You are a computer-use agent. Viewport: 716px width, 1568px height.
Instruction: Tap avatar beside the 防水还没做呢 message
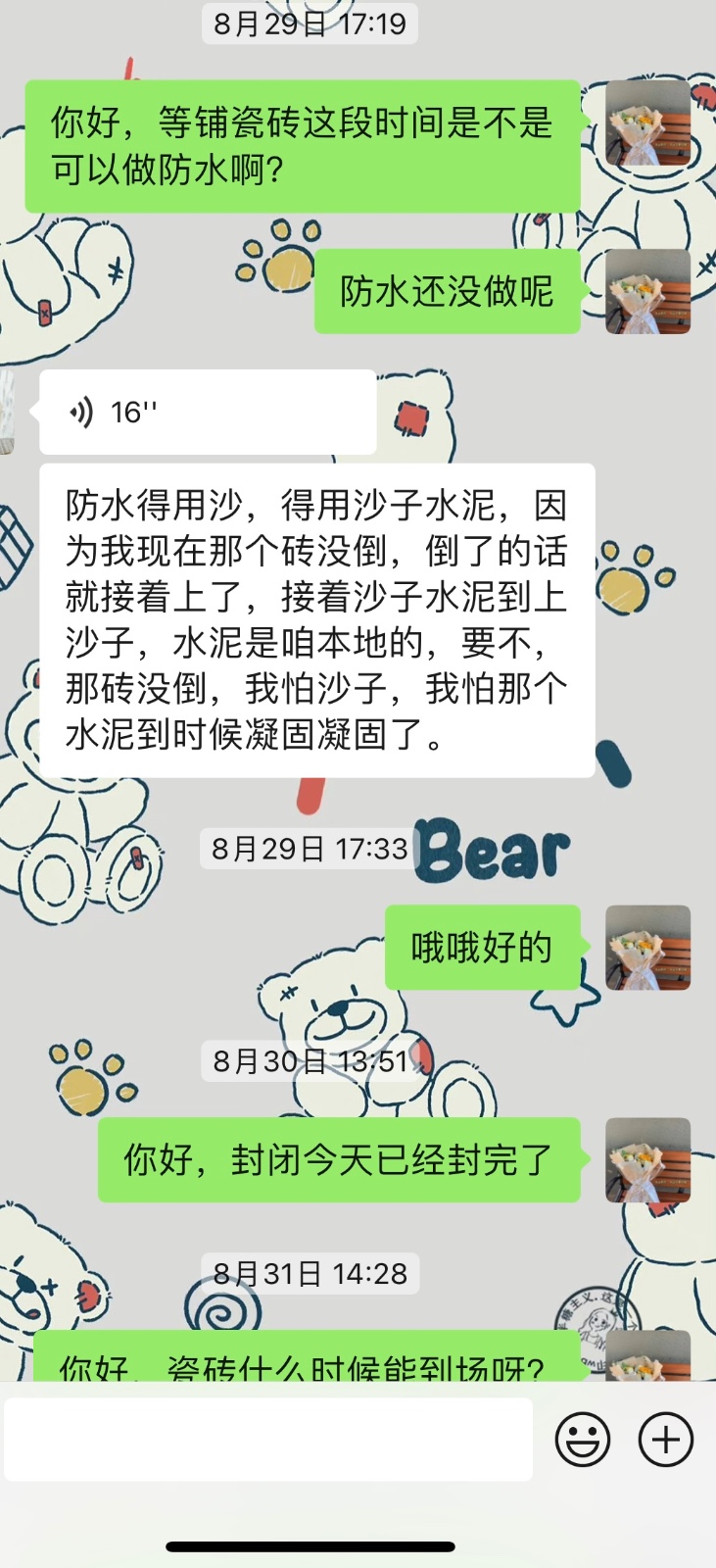pyautogui.click(x=647, y=291)
